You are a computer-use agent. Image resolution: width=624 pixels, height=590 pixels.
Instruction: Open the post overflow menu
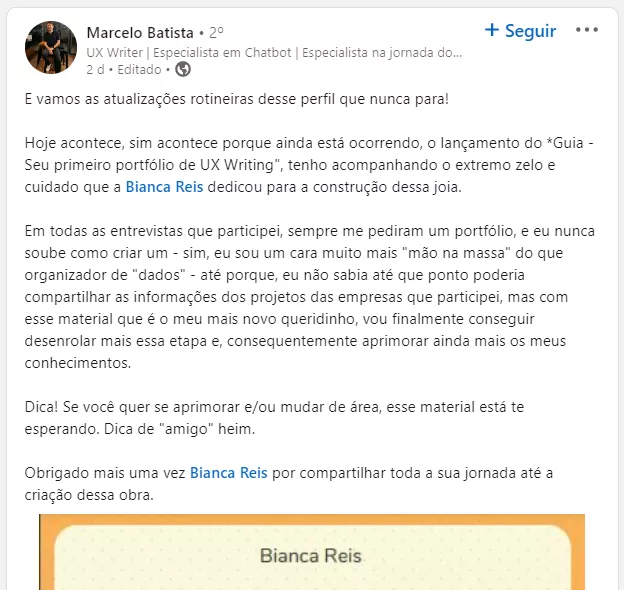(587, 30)
